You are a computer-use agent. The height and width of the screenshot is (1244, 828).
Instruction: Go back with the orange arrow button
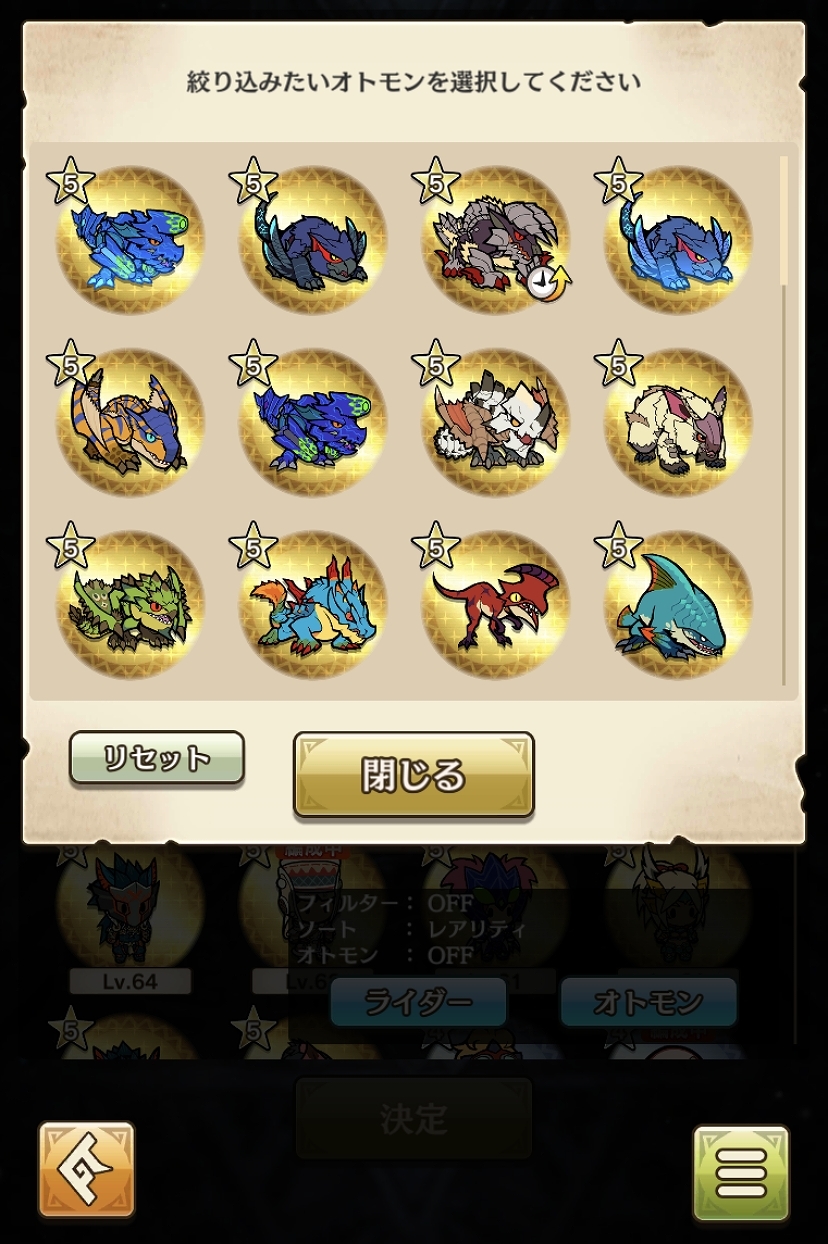pos(87,1169)
